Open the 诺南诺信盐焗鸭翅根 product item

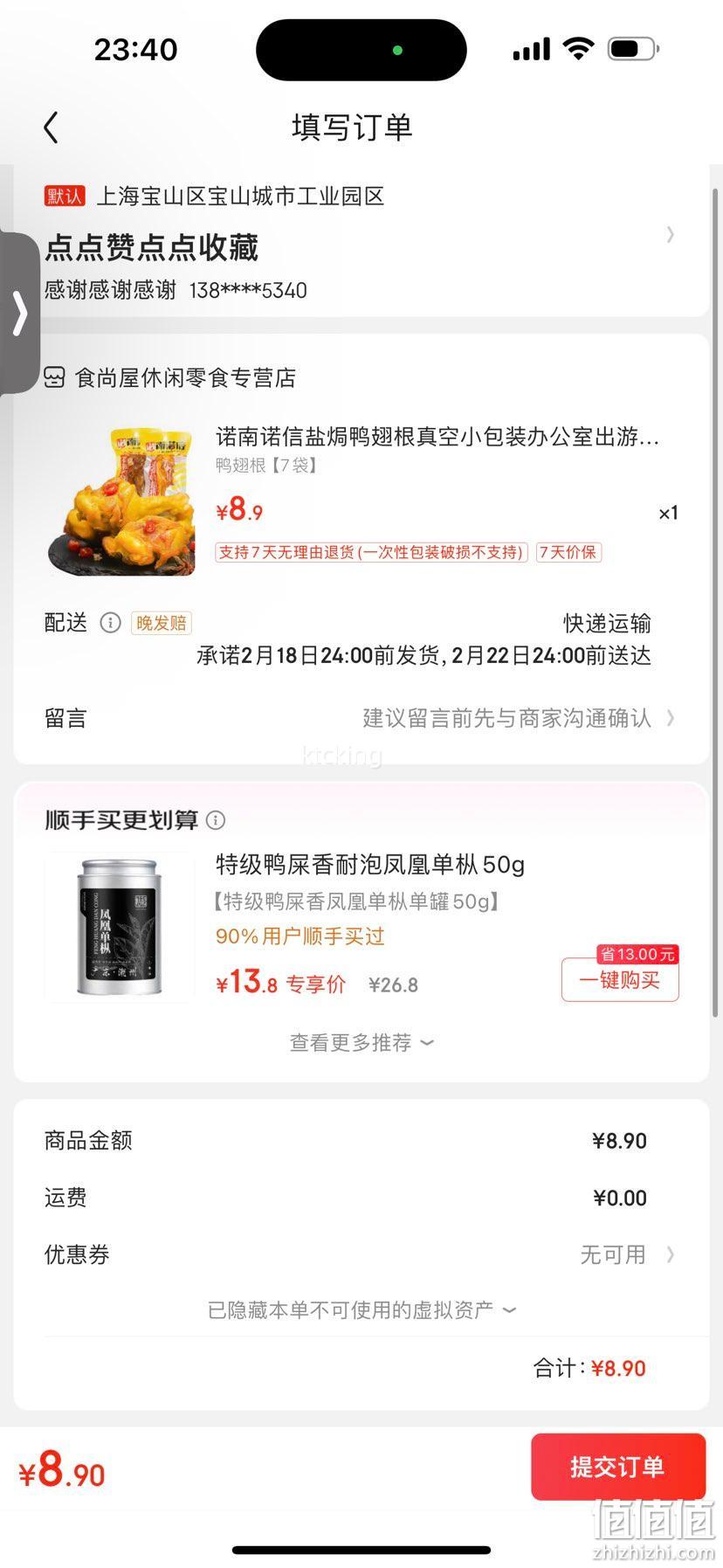click(361, 500)
